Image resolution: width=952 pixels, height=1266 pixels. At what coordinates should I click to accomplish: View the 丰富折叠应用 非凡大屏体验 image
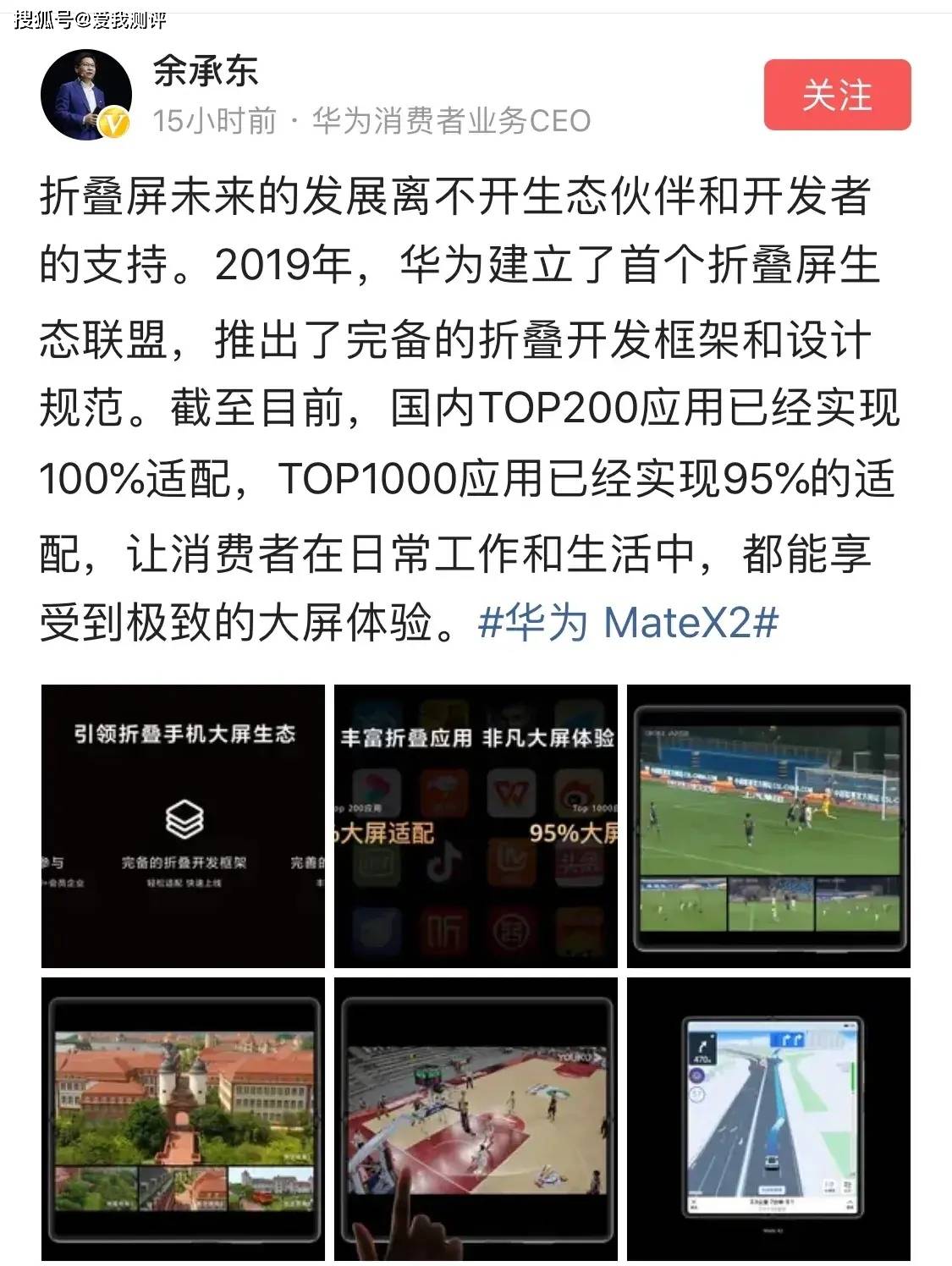click(x=476, y=825)
